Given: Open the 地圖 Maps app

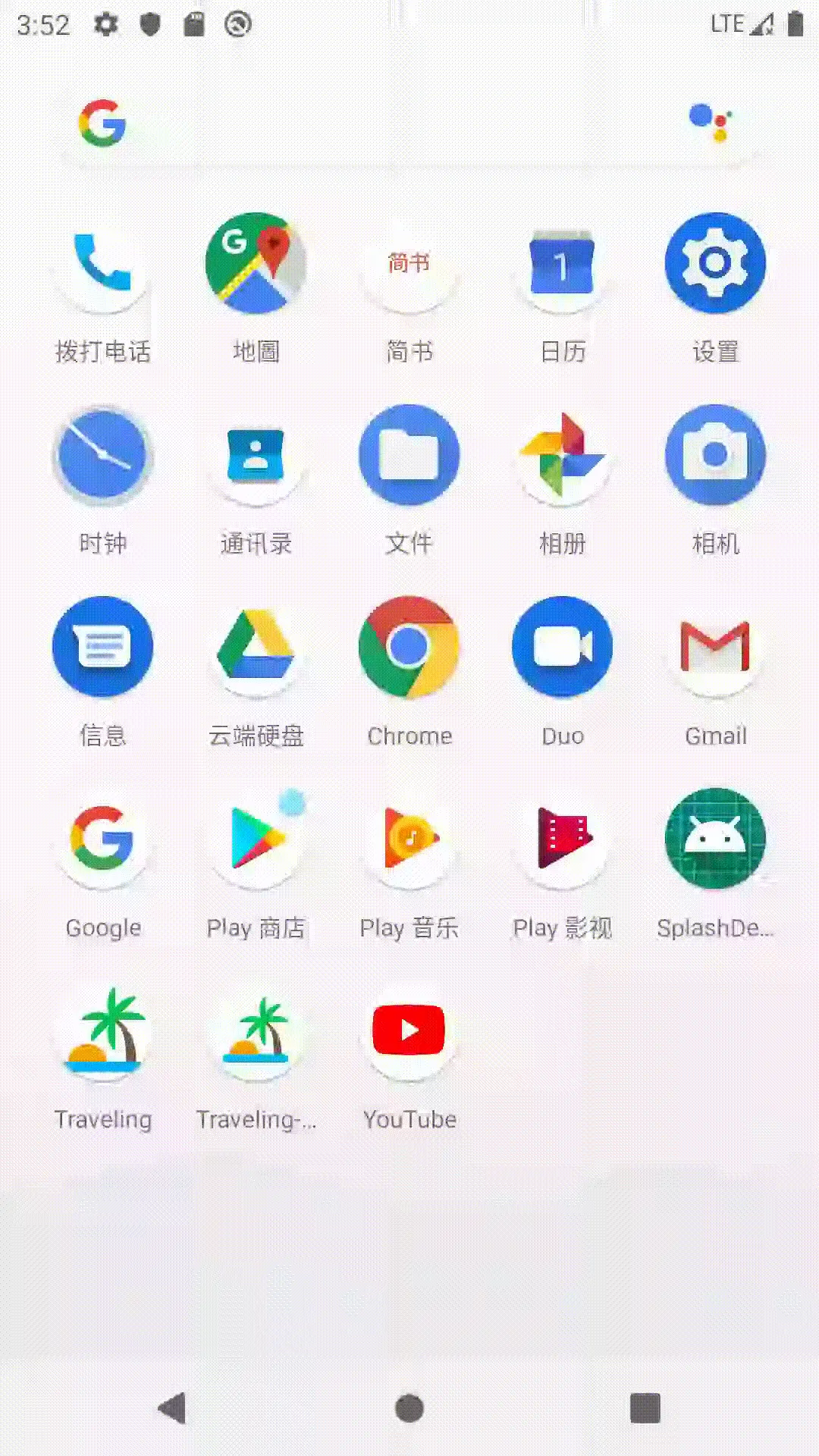Looking at the screenshot, I should tap(256, 264).
